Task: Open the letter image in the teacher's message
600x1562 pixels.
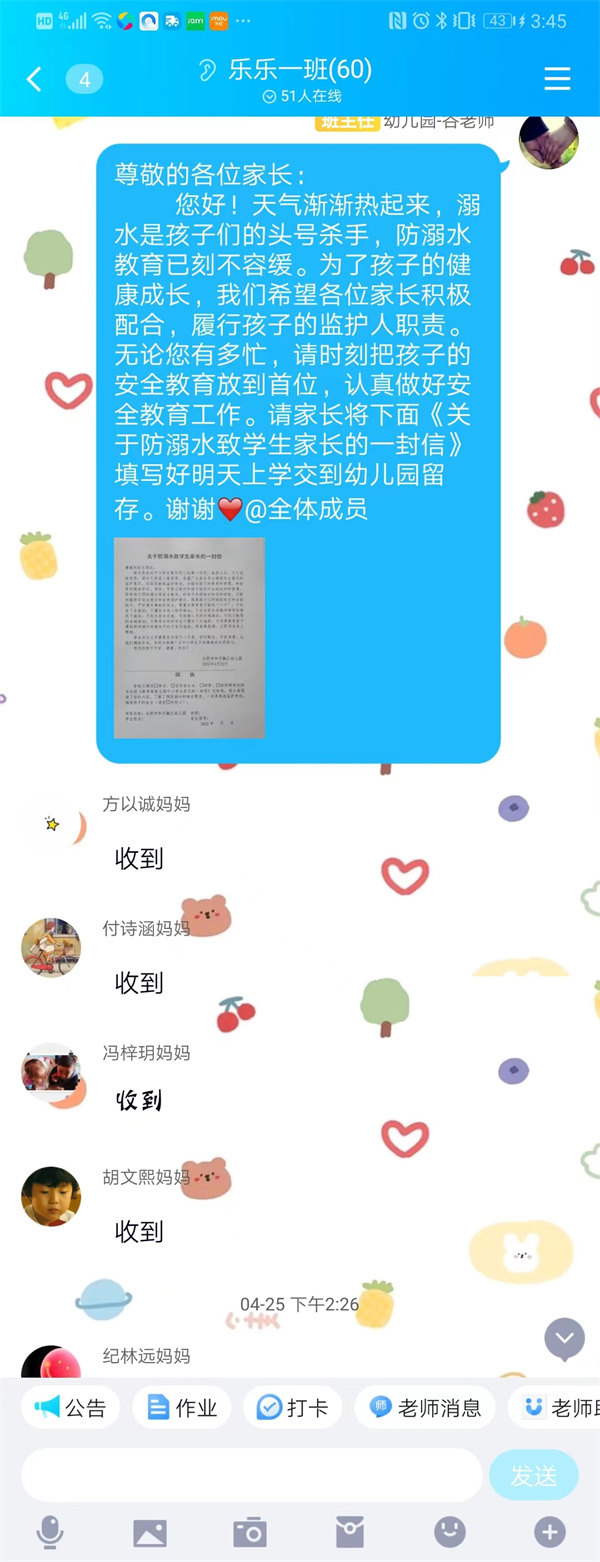Action: tap(189, 638)
